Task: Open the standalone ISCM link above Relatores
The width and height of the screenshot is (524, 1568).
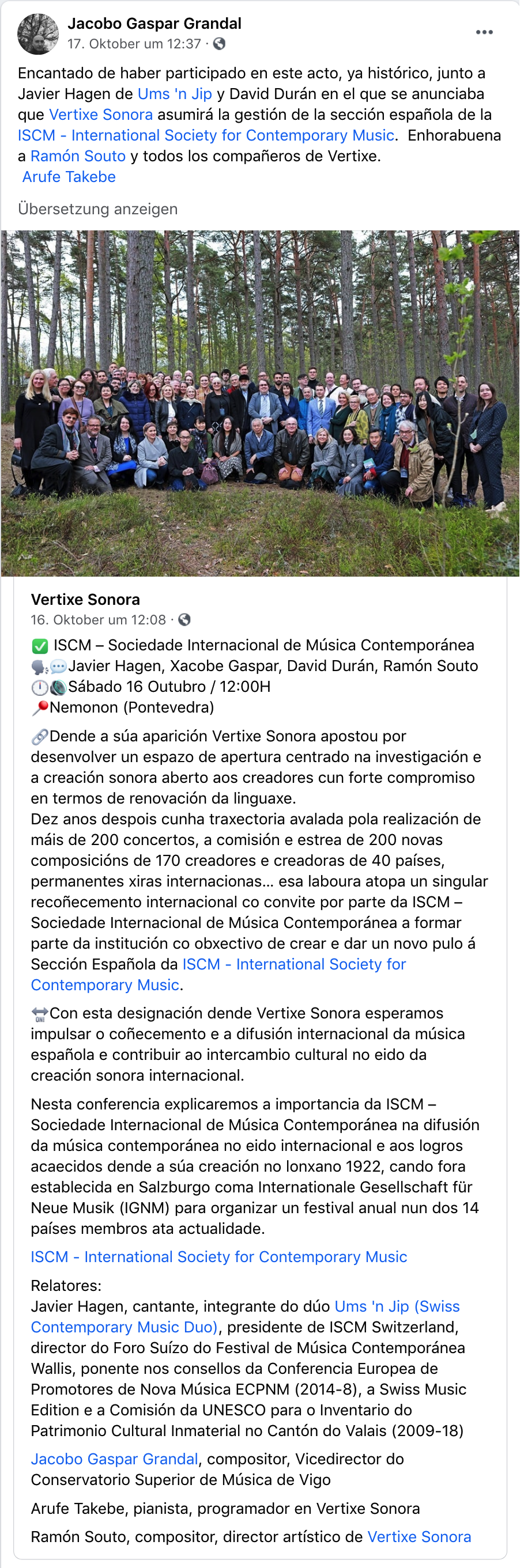Action: point(218,1256)
